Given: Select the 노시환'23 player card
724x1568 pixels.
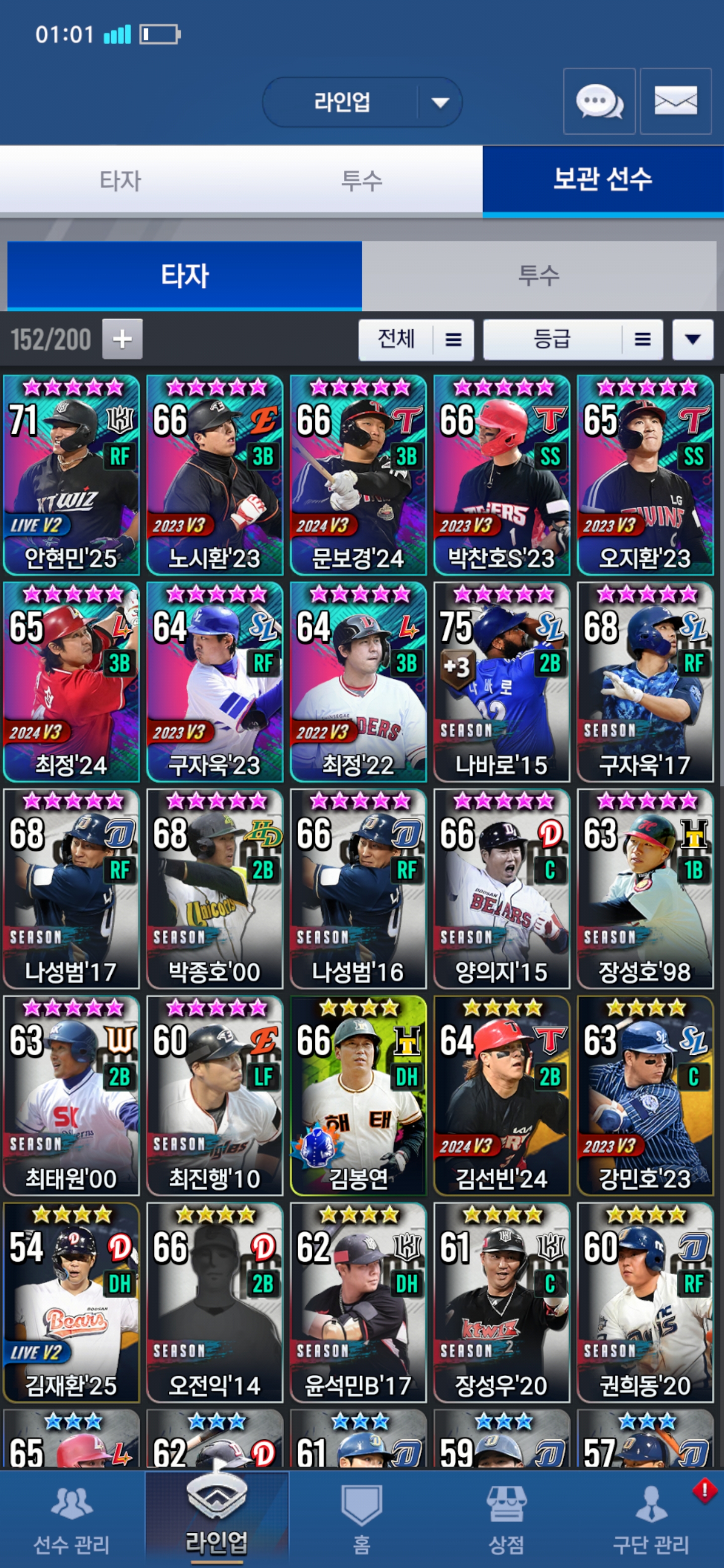Looking at the screenshot, I should pyautogui.click(x=214, y=475).
